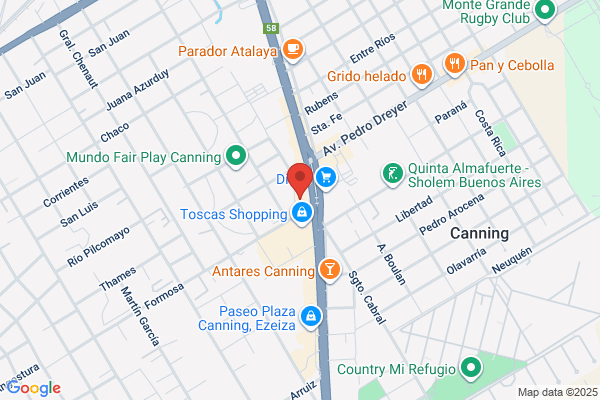The image size is (600, 400).
Task: Tap the red location pin
Action: click(300, 180)
